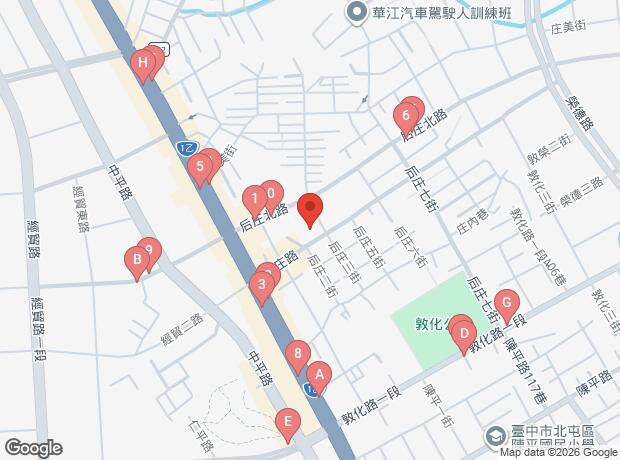
Task: Select the marker labeled A
Action: click(319, 376)
